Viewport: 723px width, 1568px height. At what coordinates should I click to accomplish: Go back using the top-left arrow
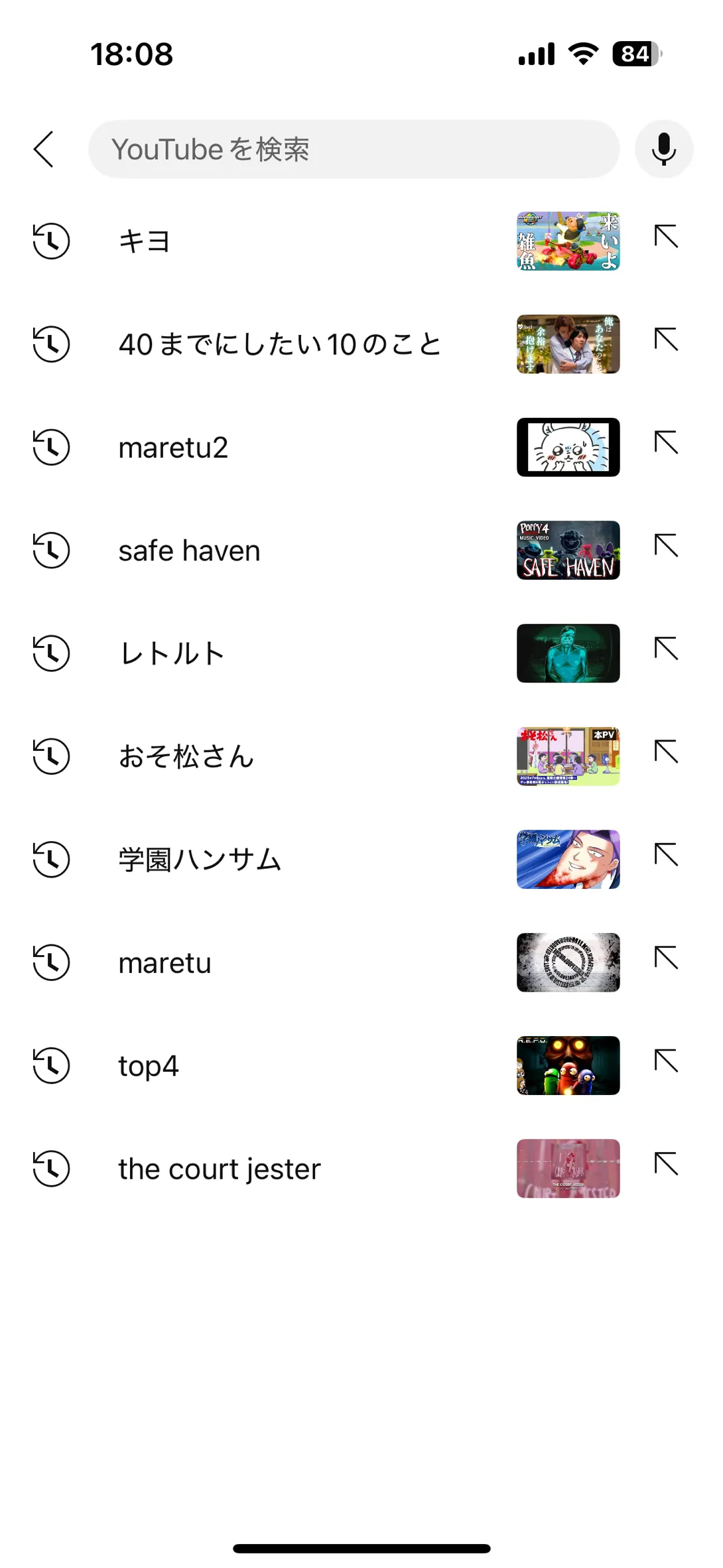pos(44,149)
